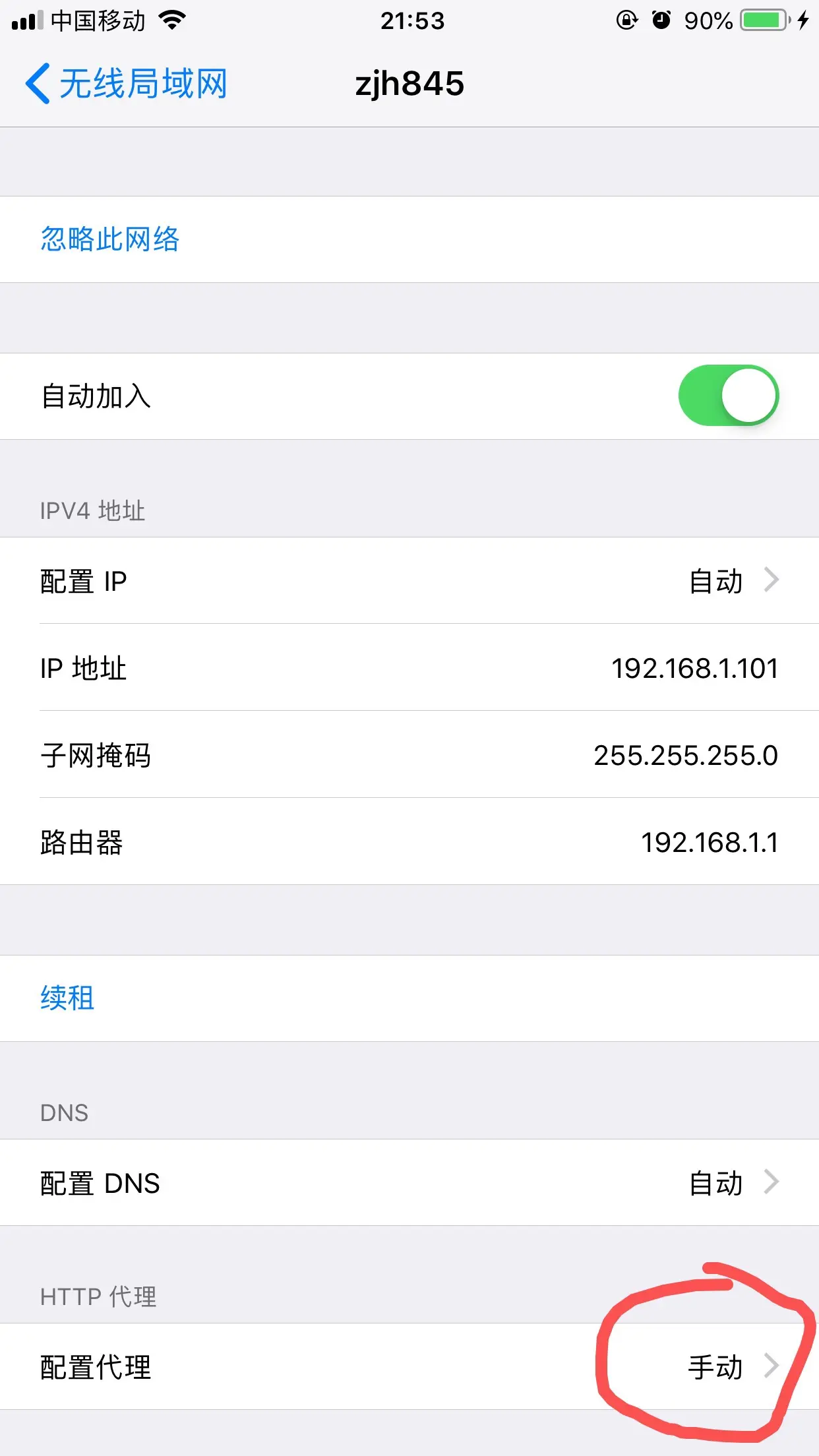Tap 忽略此网络 to forget network
This screenshot has height=1456, width=819.
(x=110, y=239)
